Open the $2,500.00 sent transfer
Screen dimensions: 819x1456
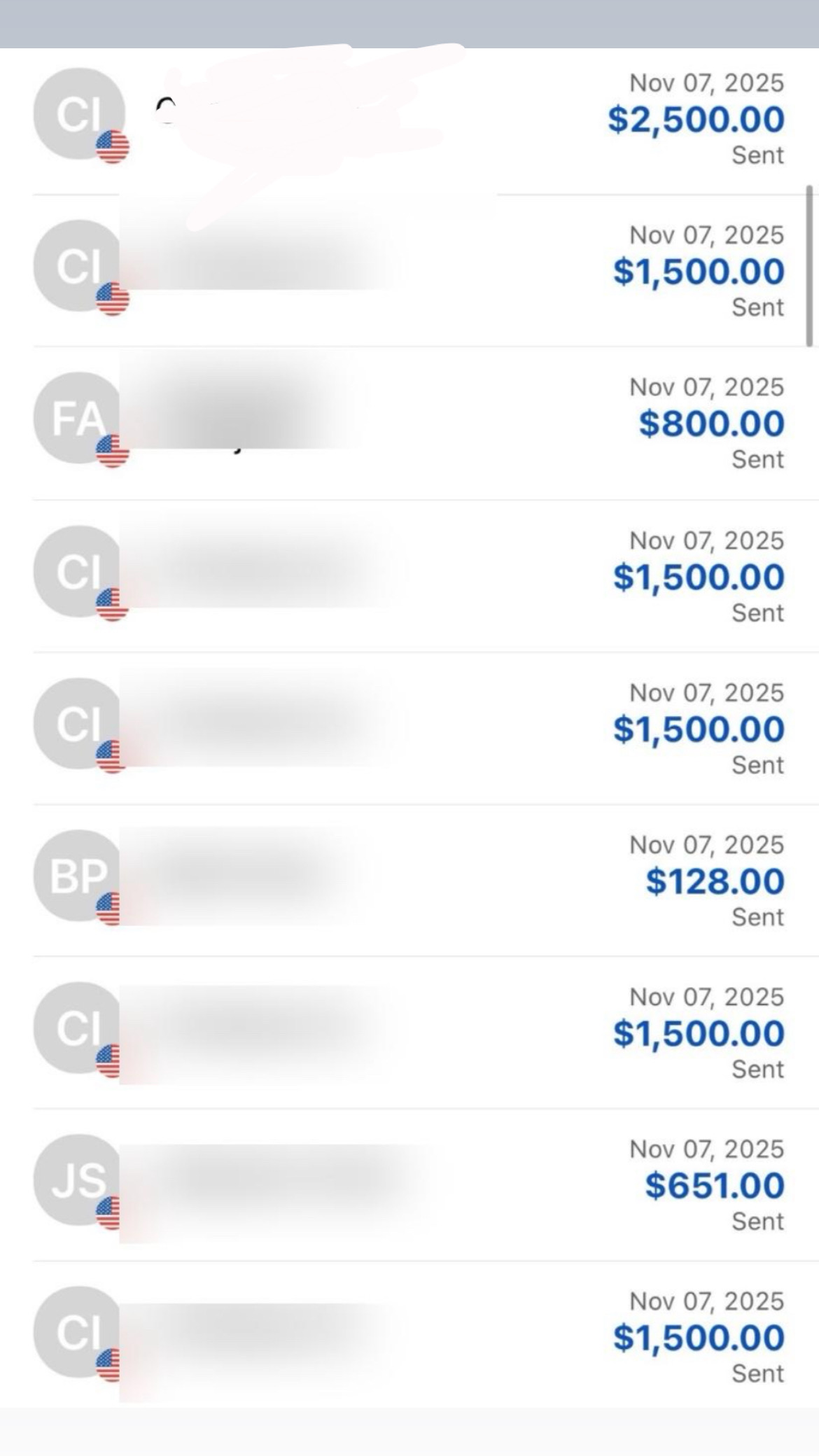(x=695, y=120)
